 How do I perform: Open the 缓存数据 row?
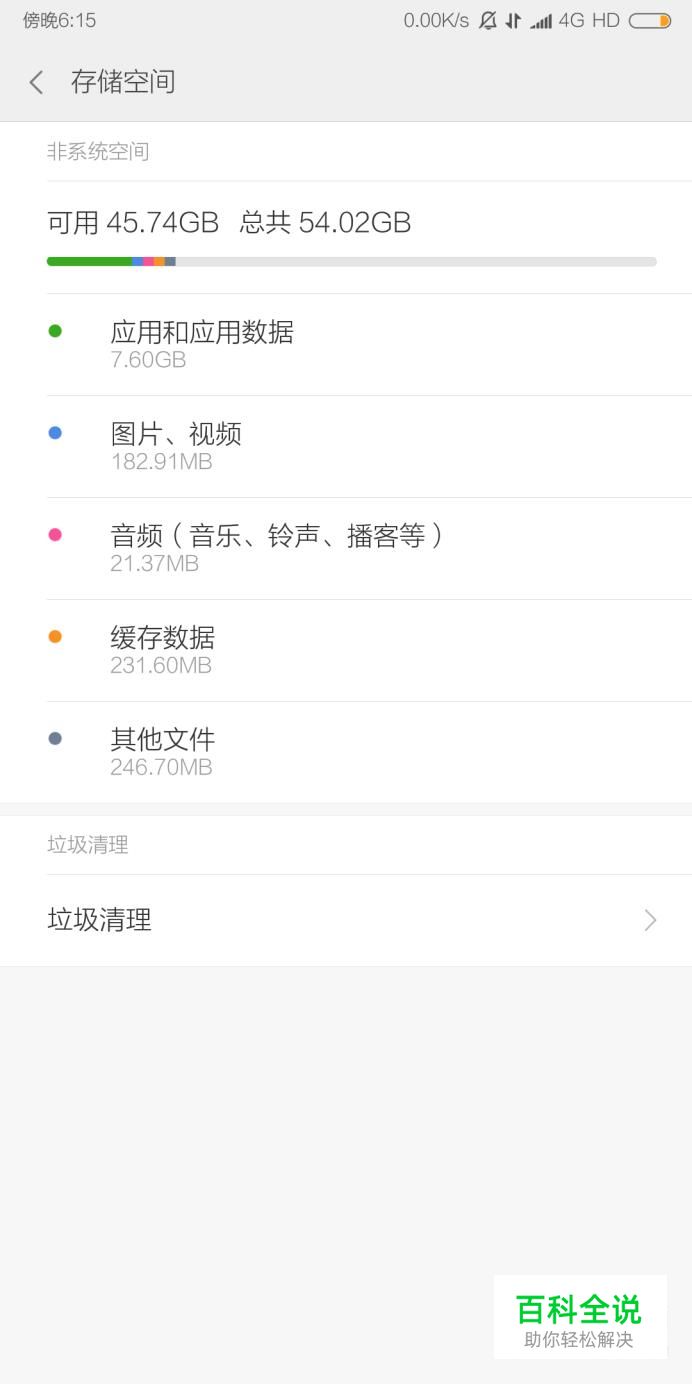(346, 651)
